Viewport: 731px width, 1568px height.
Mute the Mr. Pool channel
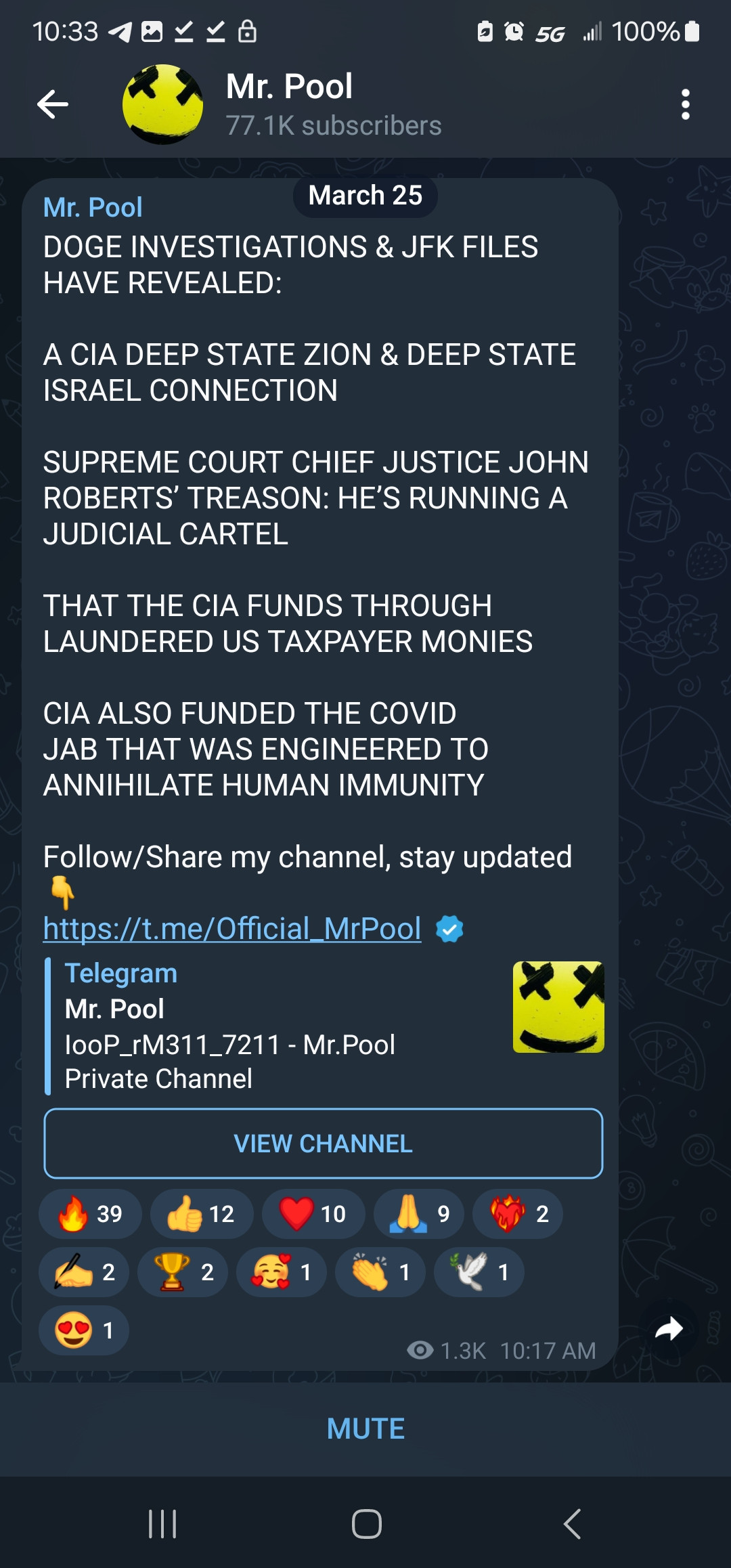[365, 1429]
